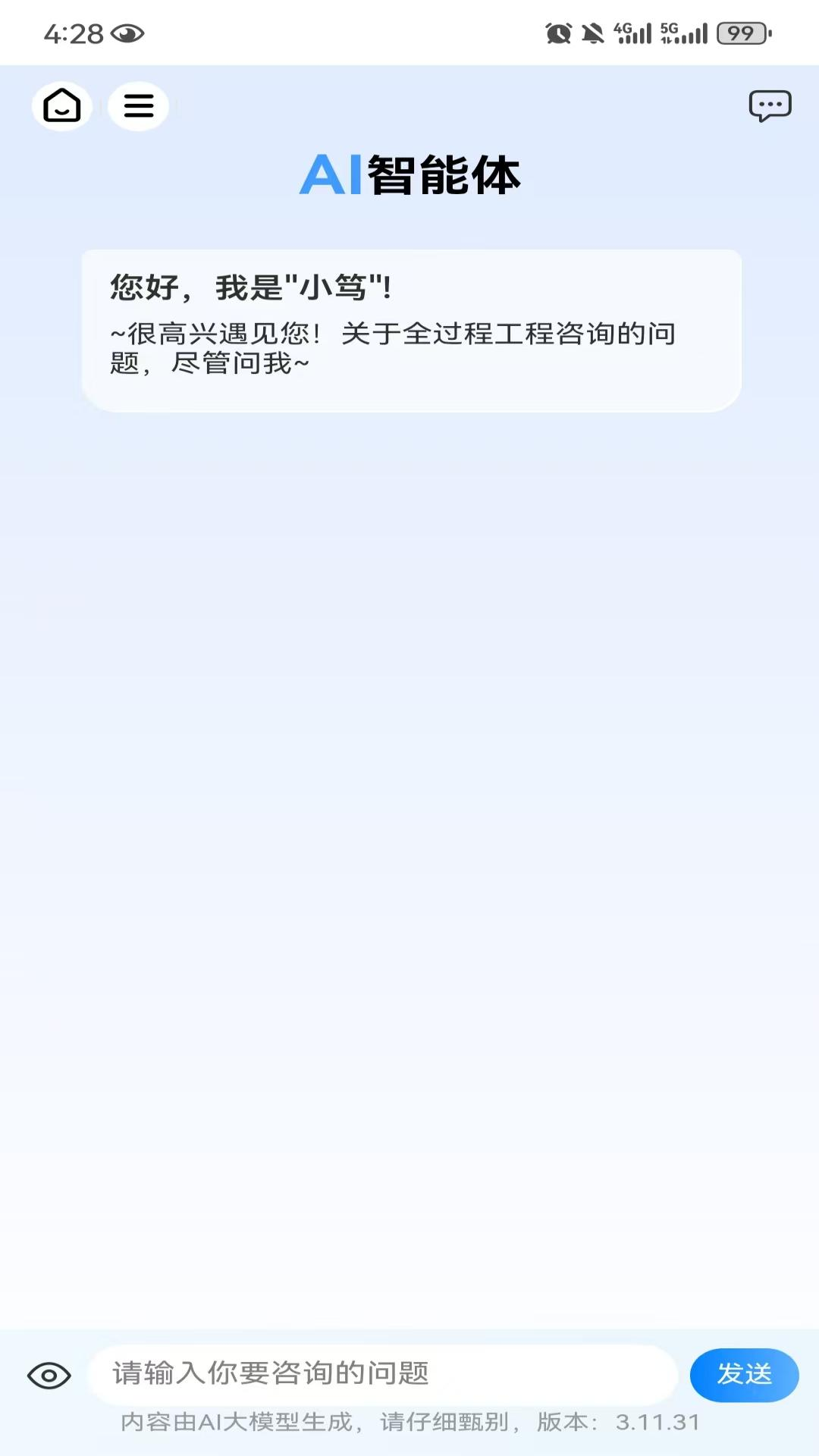Tap the eye icon beside the input

tap(49, 1376)
